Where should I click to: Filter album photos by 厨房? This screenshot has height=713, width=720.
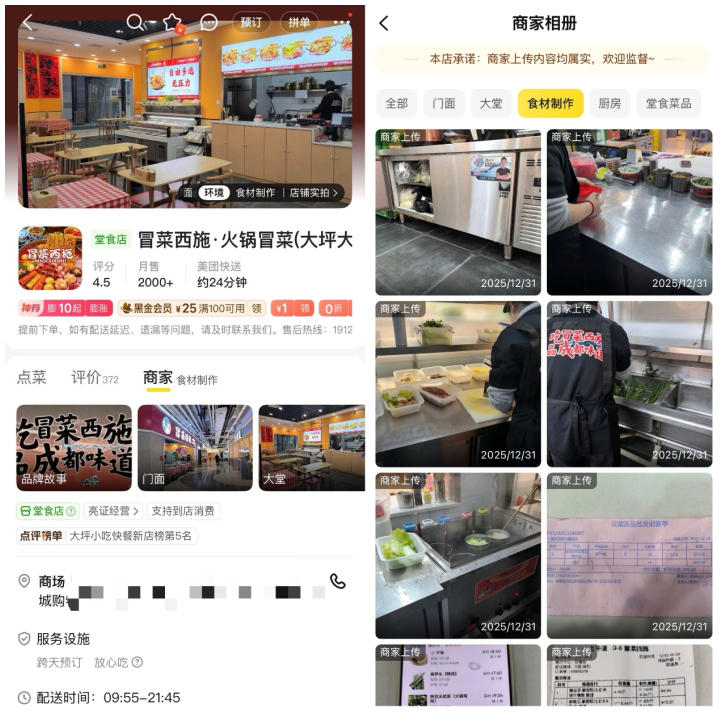609,103
